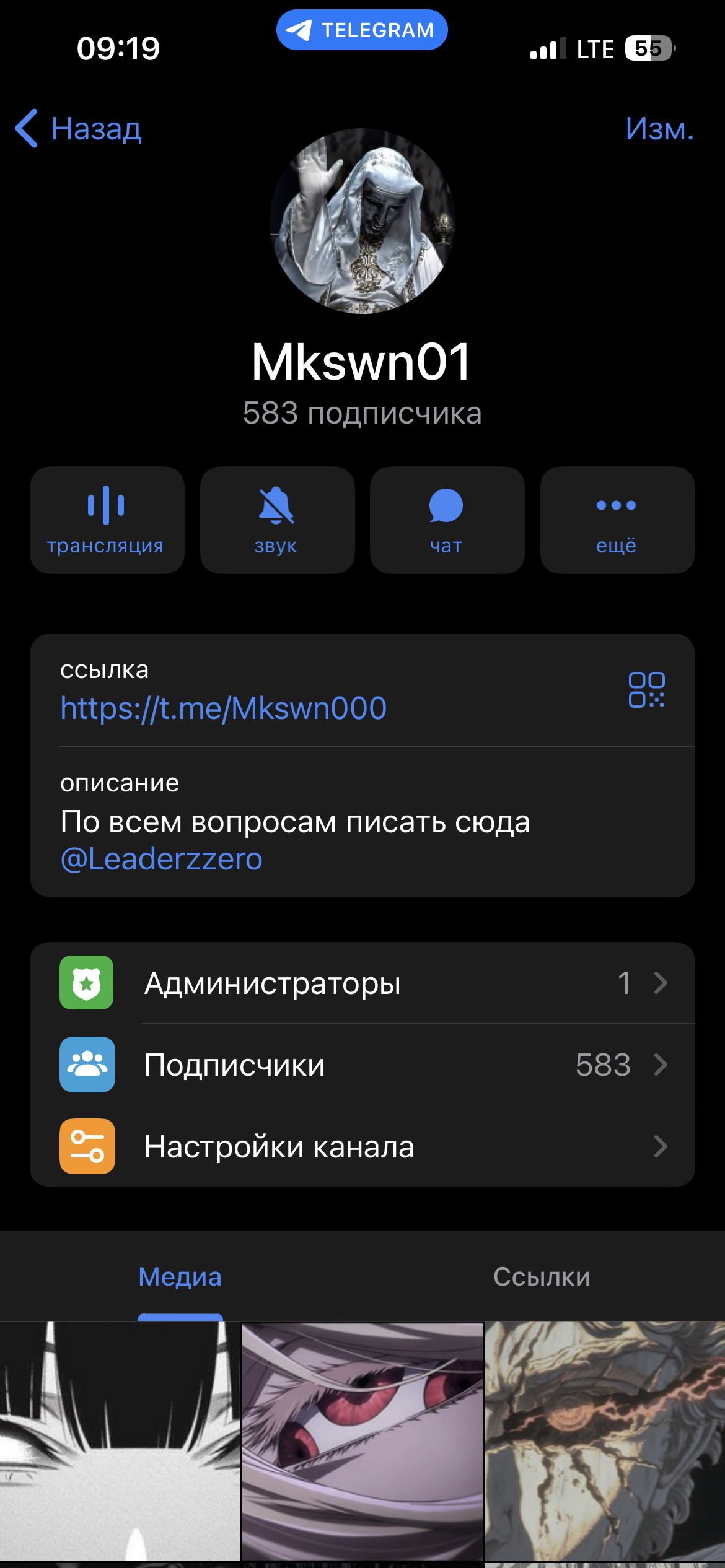Select the Медиа tab

(180, 1277)
